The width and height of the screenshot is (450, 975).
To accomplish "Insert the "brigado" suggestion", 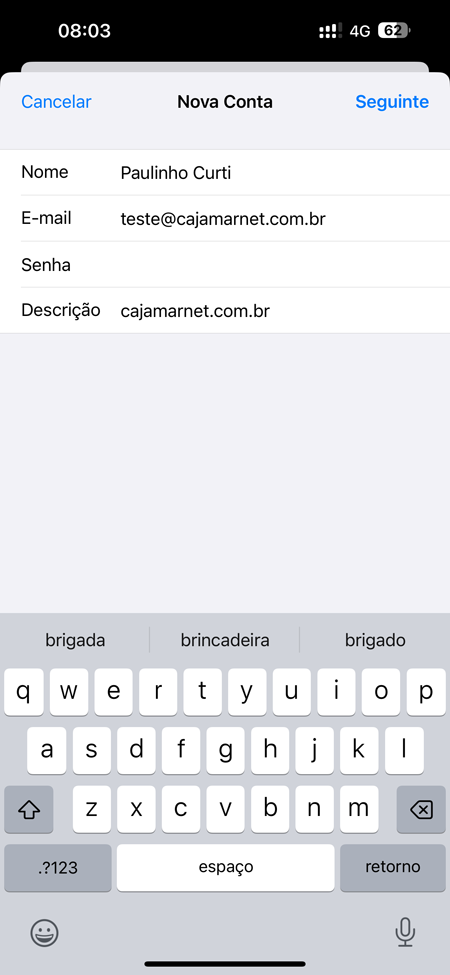I will tap(375, 640).
